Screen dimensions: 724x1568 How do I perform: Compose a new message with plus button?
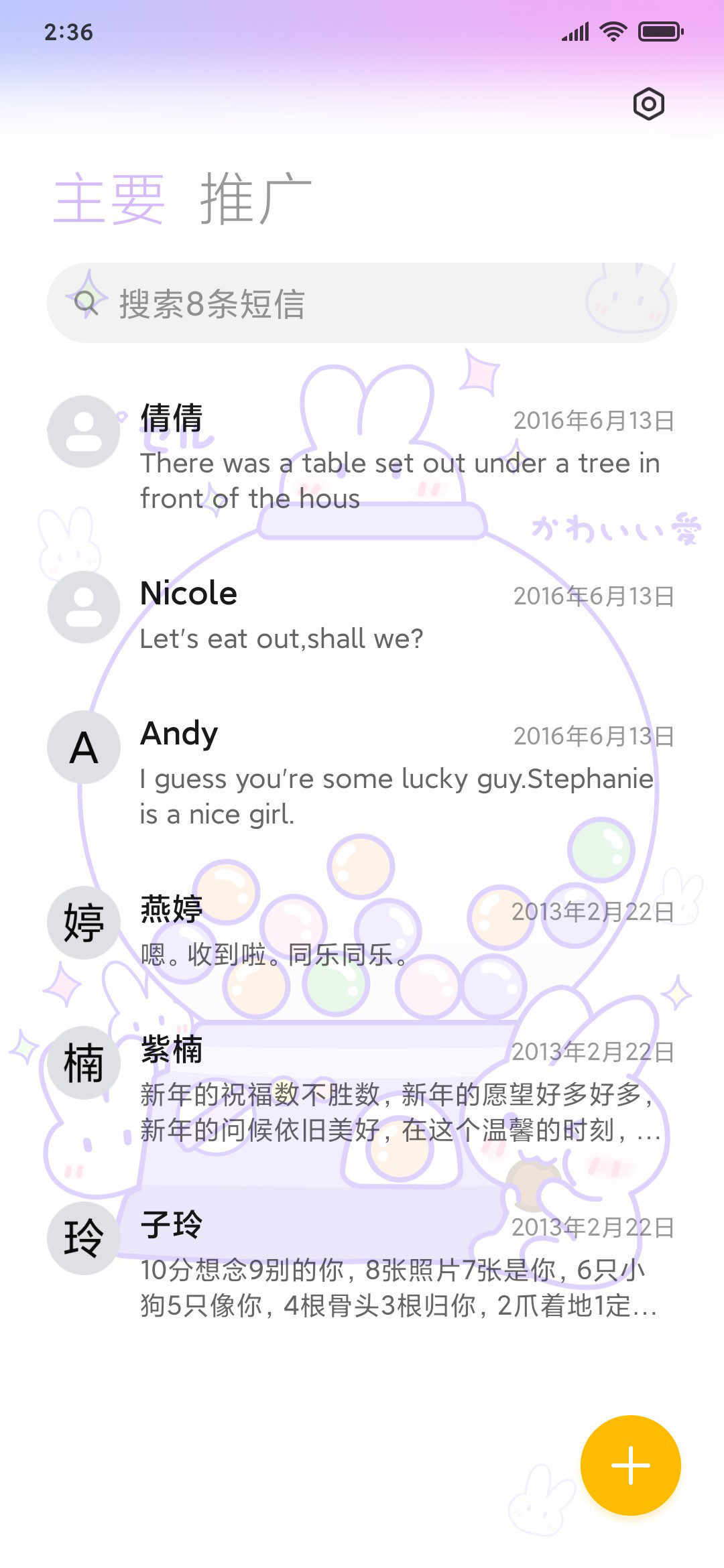630,1465
